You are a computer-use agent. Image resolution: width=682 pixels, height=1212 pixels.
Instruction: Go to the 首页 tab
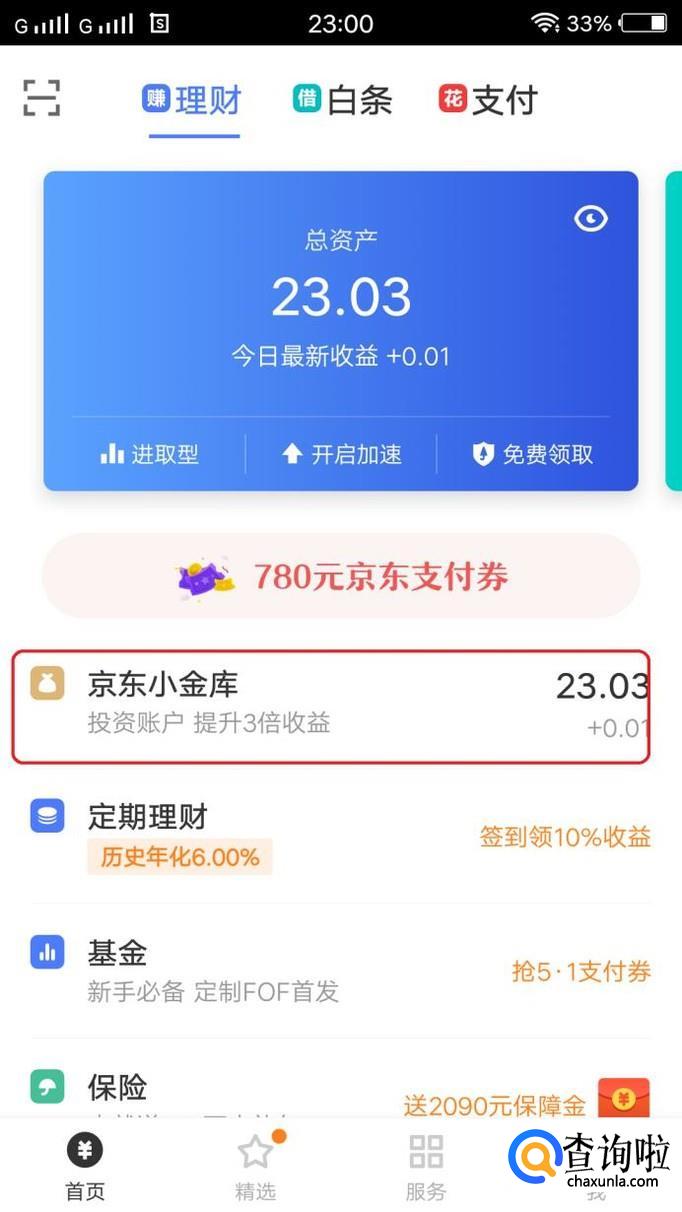85,1166
